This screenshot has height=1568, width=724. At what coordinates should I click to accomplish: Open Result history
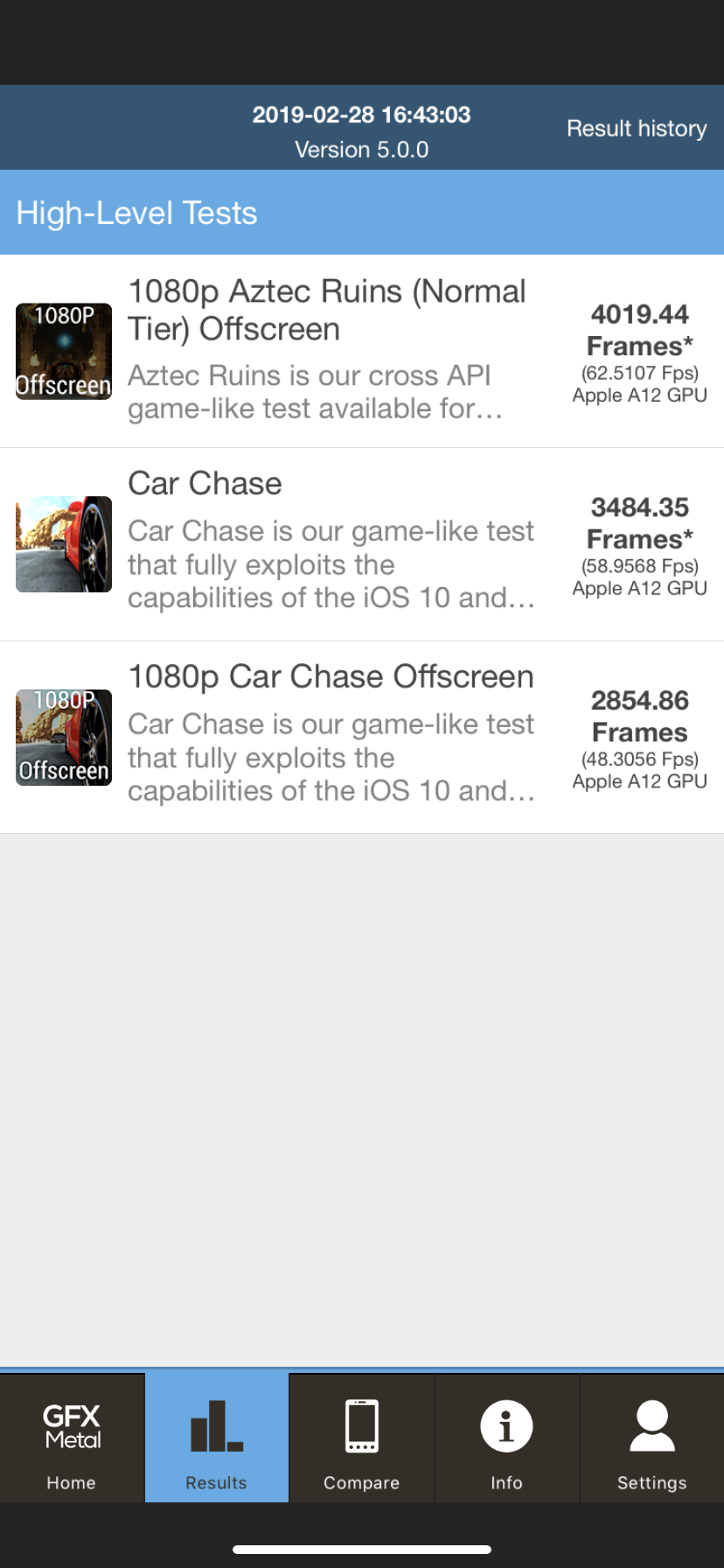[636, 129]
